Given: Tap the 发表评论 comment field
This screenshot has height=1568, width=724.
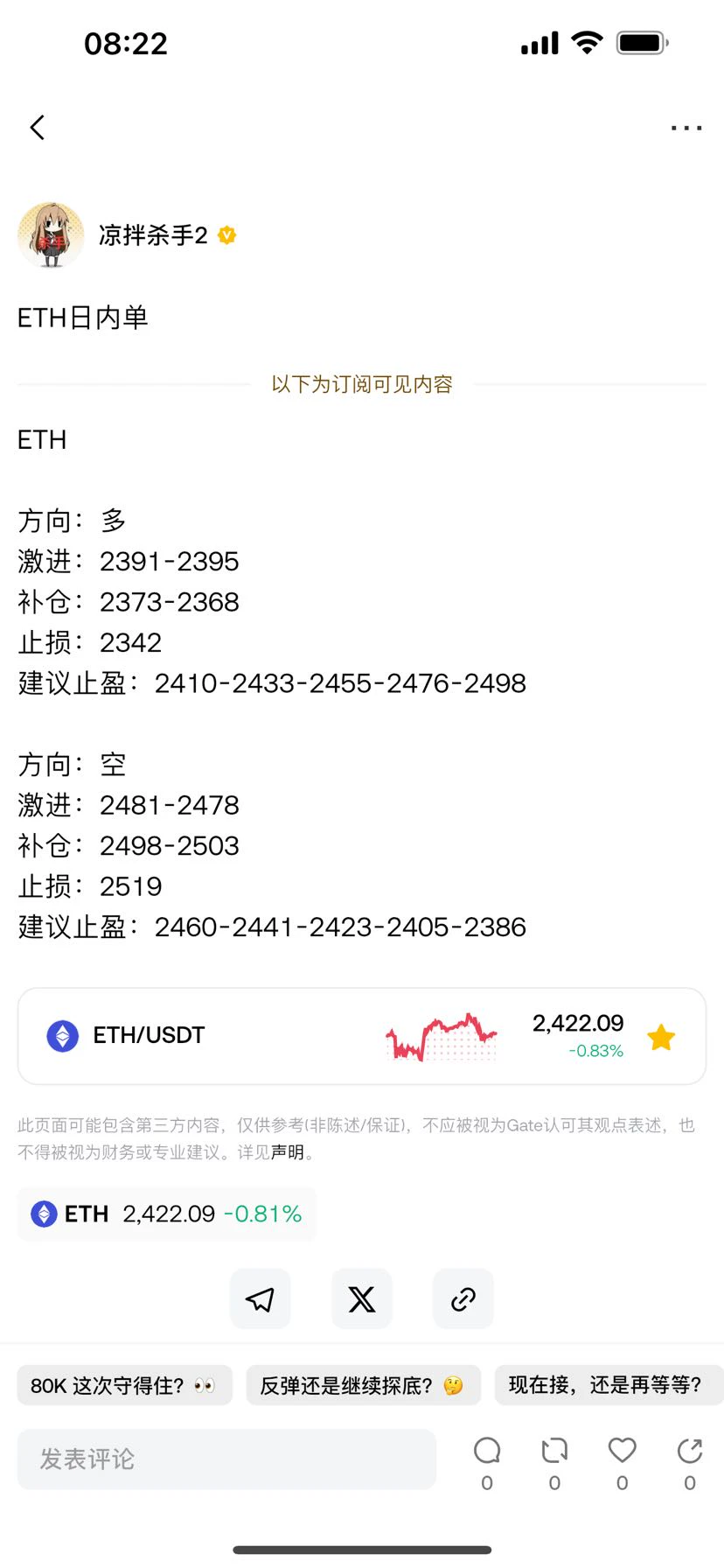Looking at the screenshot, I should [226, 1459].
